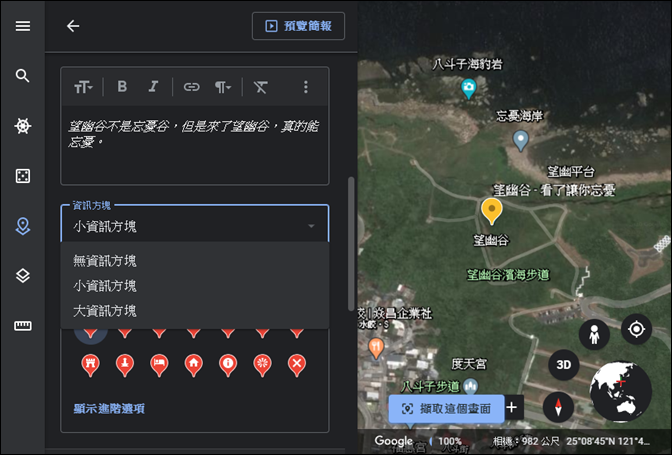Open the editor overflow menu
Viewport: 672px width, 455px height.
306,87
